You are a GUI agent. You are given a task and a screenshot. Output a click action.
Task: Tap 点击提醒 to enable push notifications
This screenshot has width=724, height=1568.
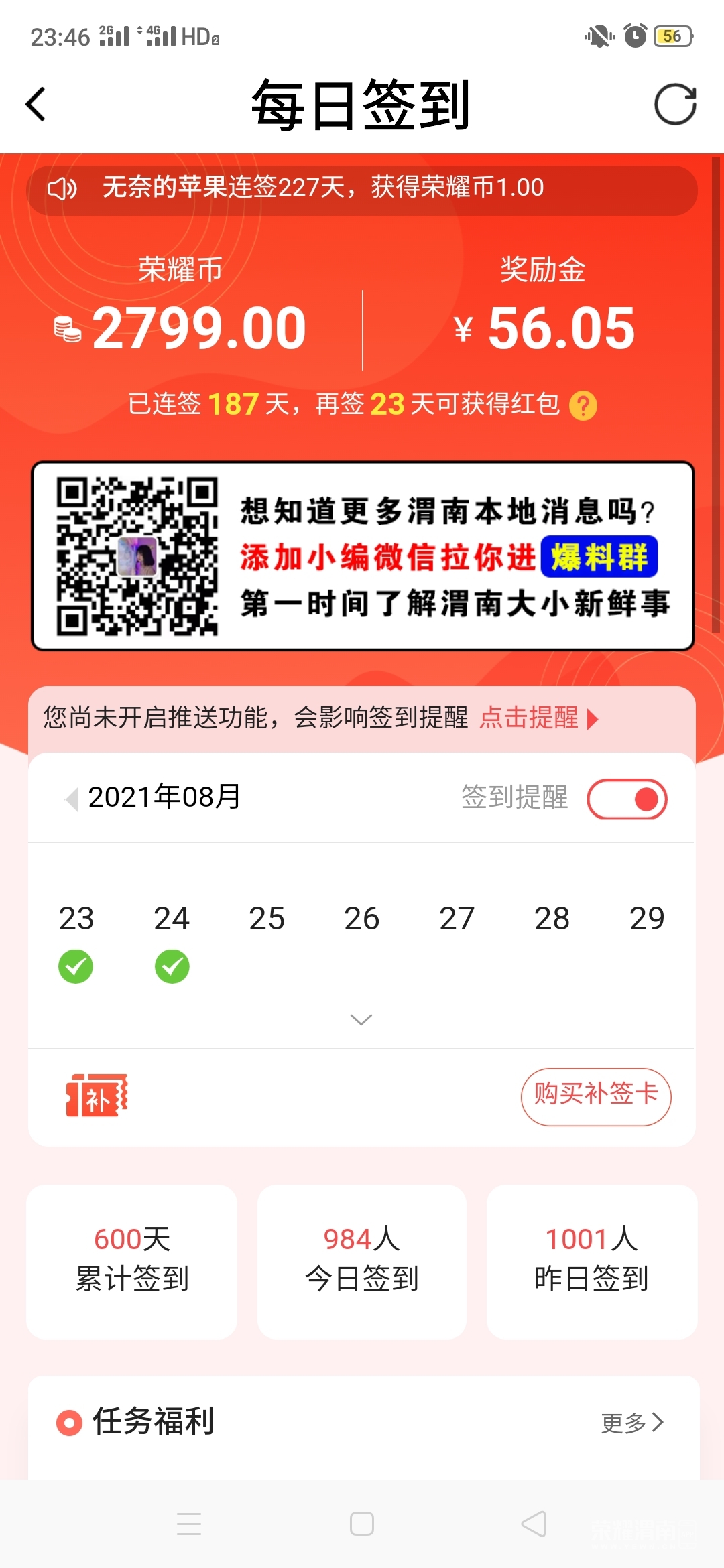coord(538,718)
